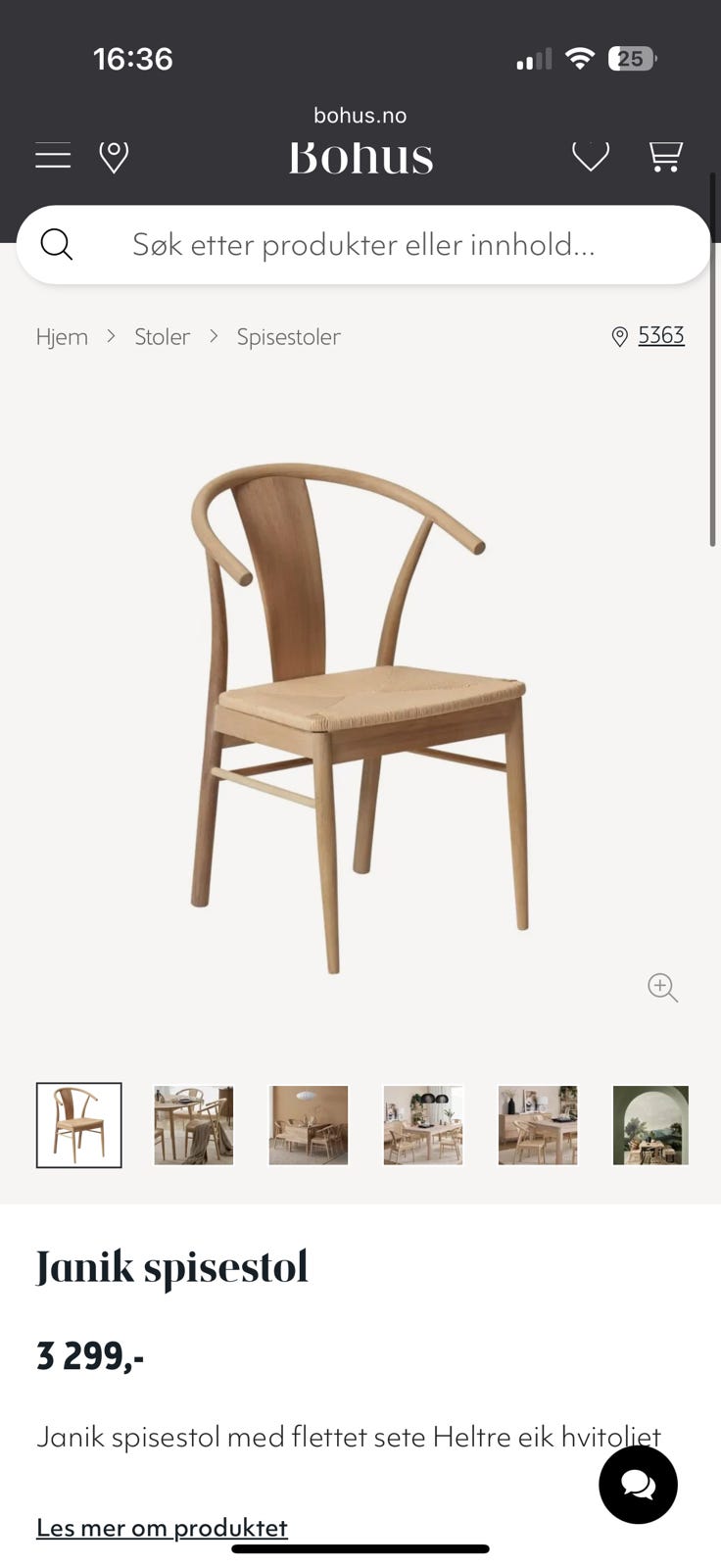Select the sixth thumbnail with the arched mural
The height and width of the screenshot is (1568, 721).
[650, 1125]
